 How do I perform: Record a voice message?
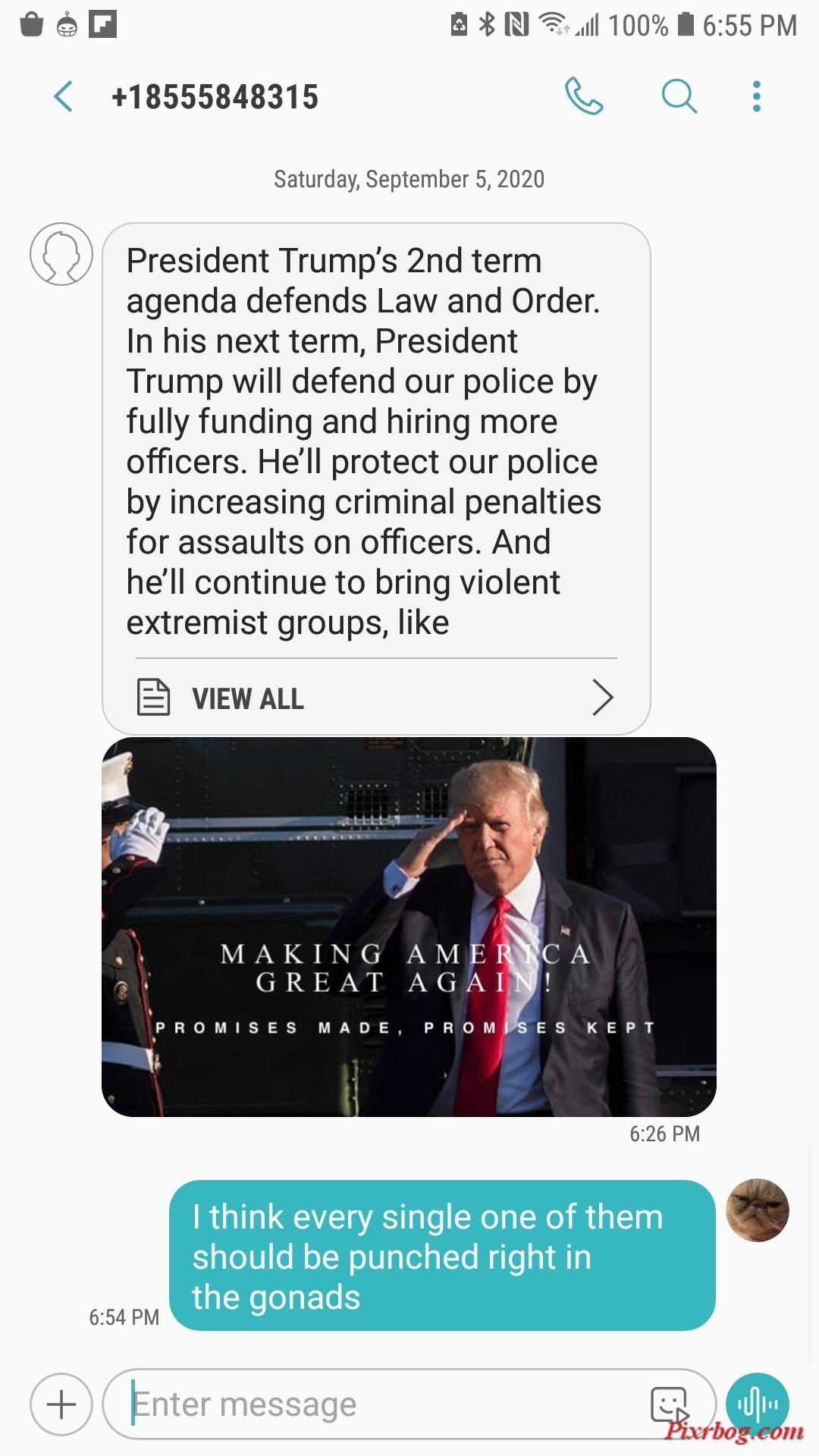point(758,1404)
